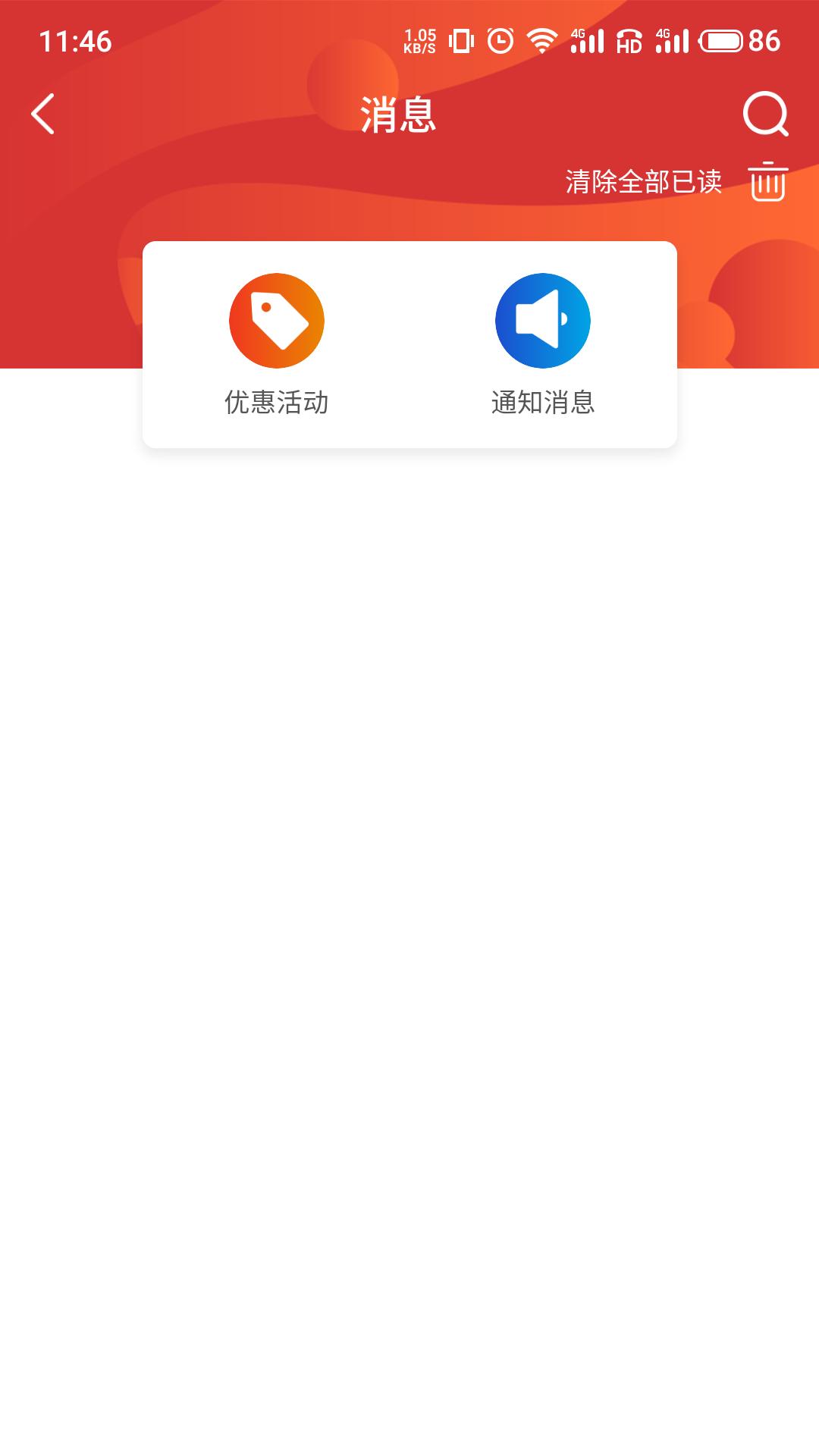The width and height of the screenshot is (819, 1456).
Task: Tap 清除全部已读 to clear read messages
Action: [643, 182]
